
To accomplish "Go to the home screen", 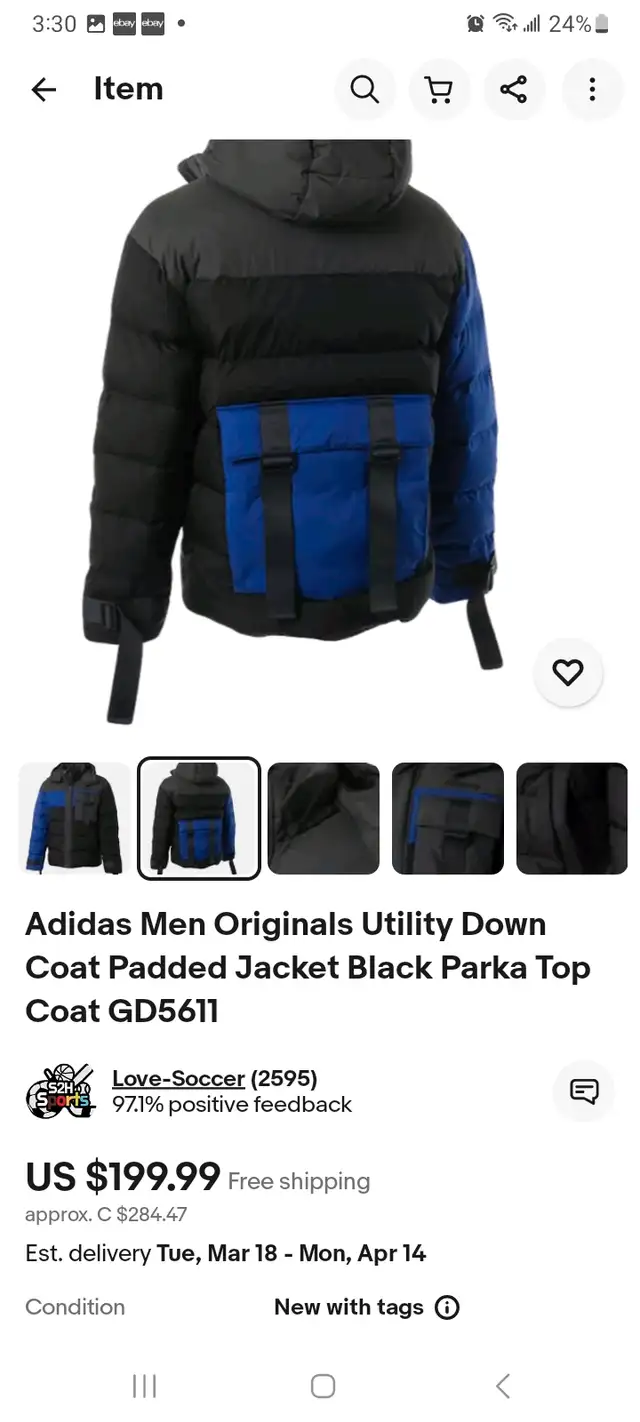I will pos(322,1385).
